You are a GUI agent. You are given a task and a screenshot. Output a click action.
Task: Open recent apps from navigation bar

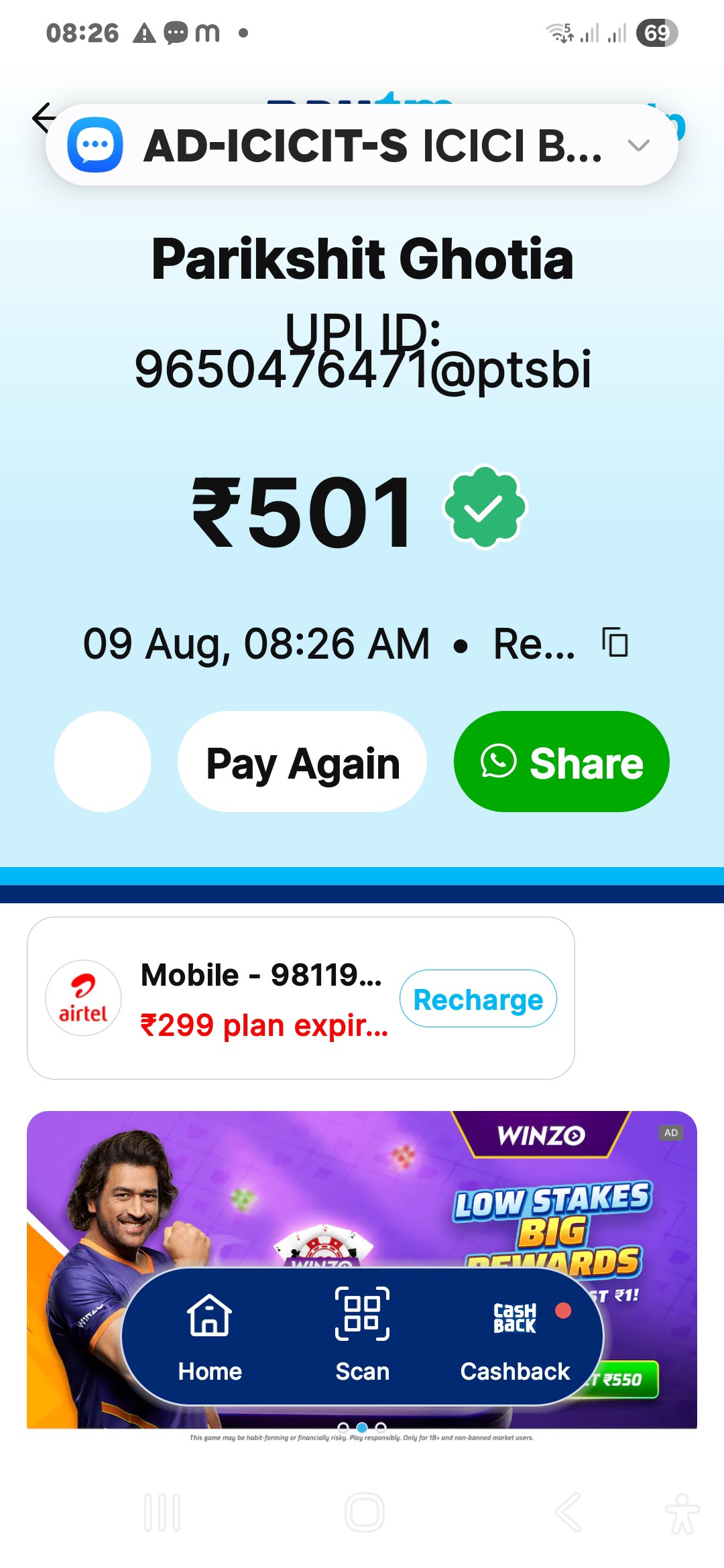point(162,1512)
